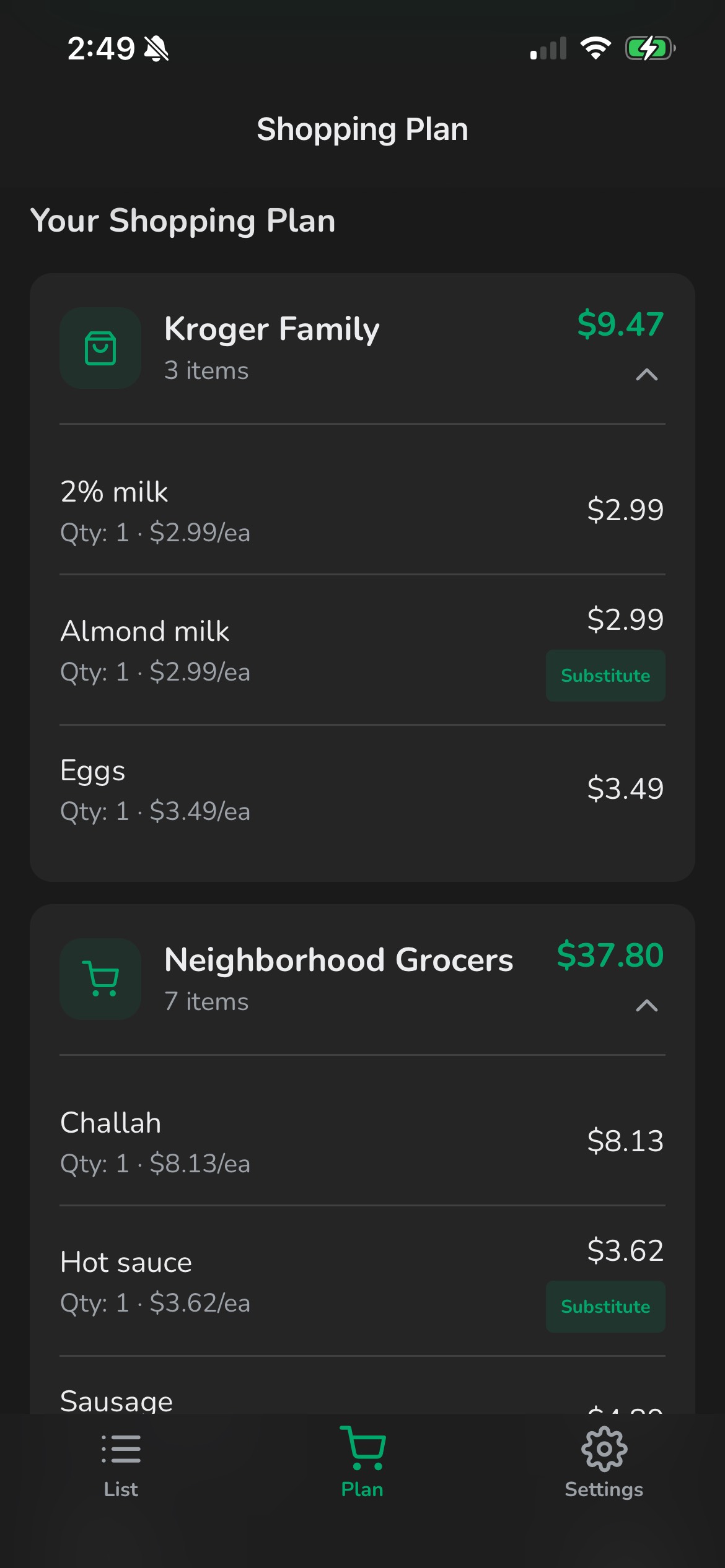Select the Challah row
Image resolution: width=725 pixels, height=1568 pixels.
[x=362, y=1141]
